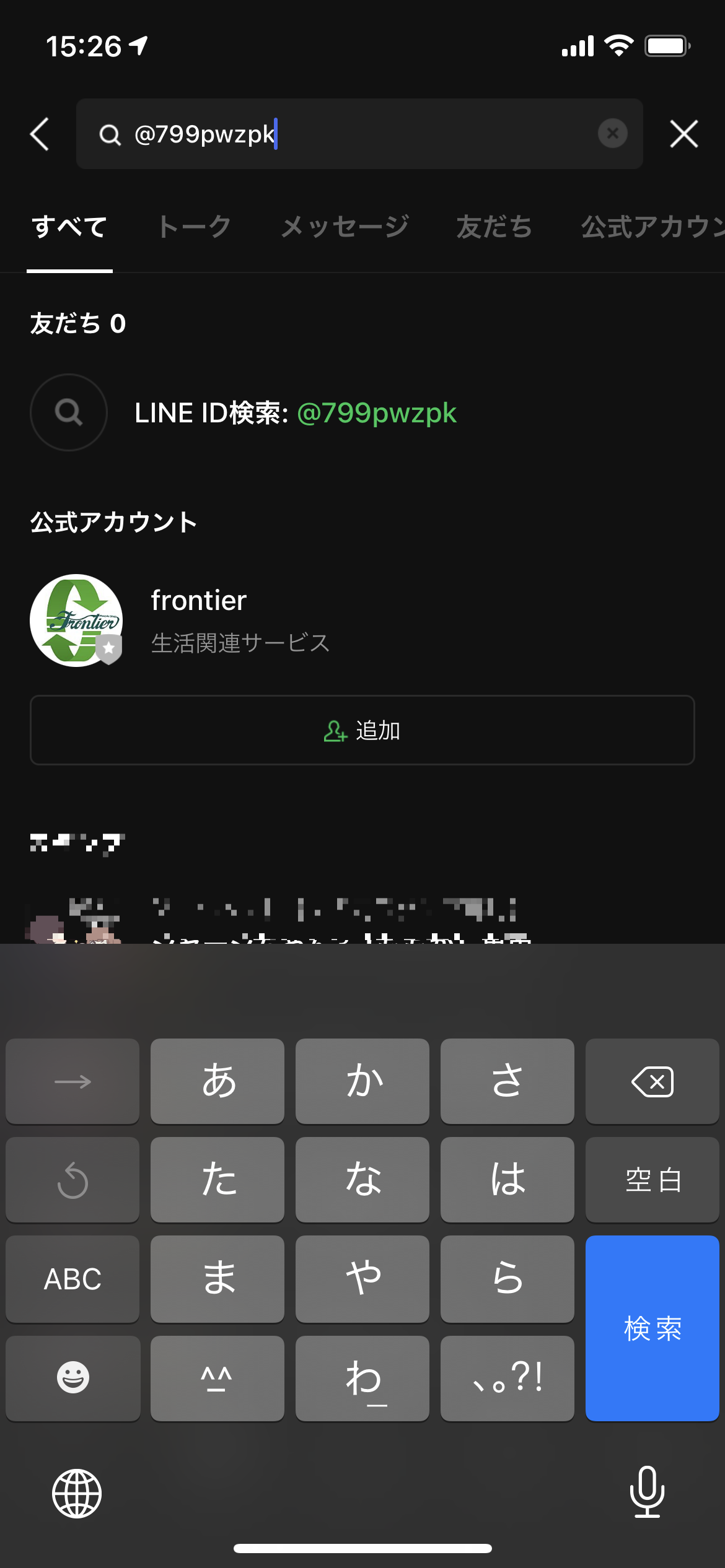The width and height of the screenshot is (725, 1568).
Task: Tap the globe key to change keyboard
Action: coord(77,1493)
